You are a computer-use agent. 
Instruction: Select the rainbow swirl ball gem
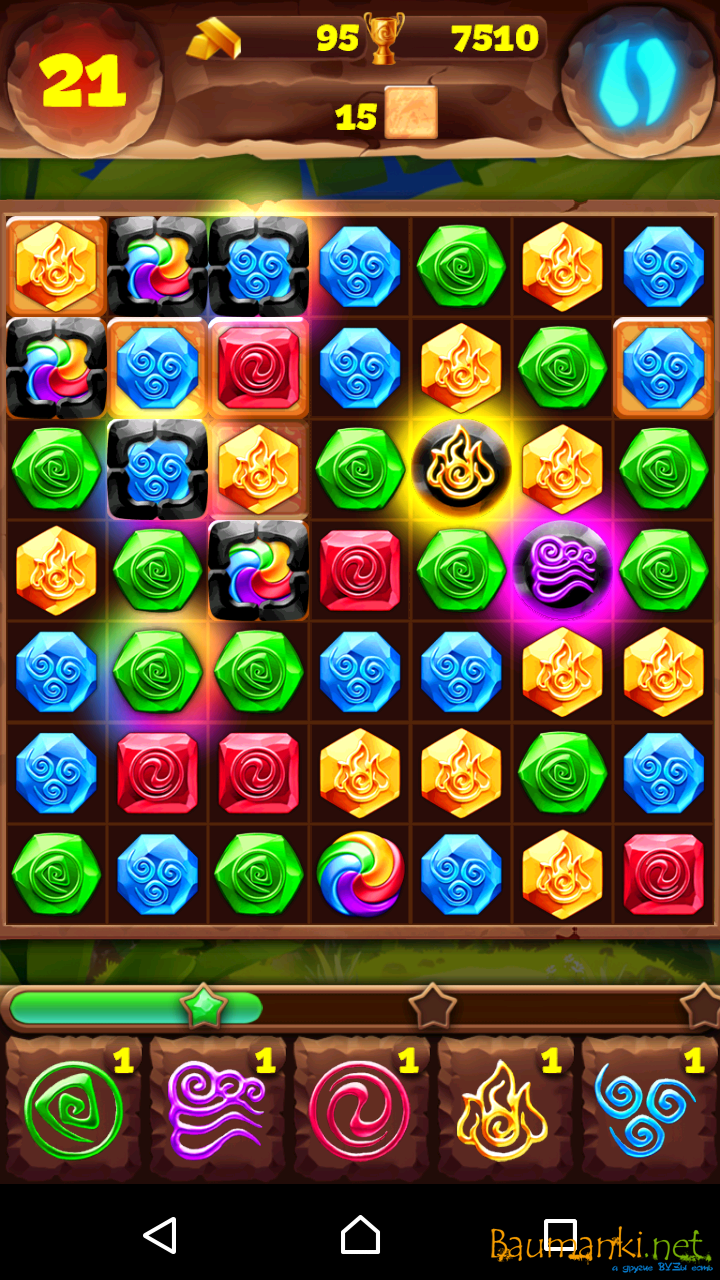coord(360,873)
